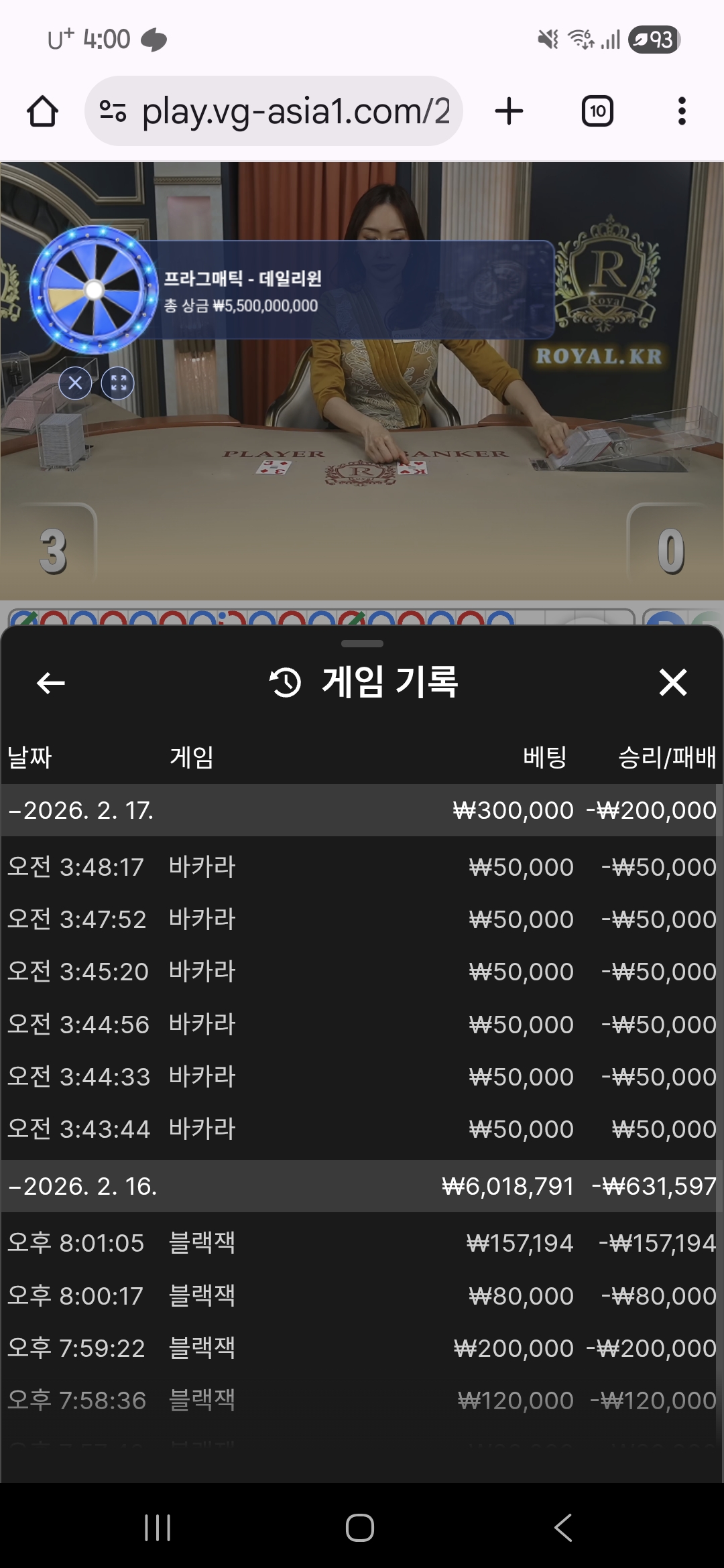Image resolution: width=724 pixels, height=1568 pixels.
Task: Collapse the 2026. 2. 16. date group
Action: pos(80,1186)
